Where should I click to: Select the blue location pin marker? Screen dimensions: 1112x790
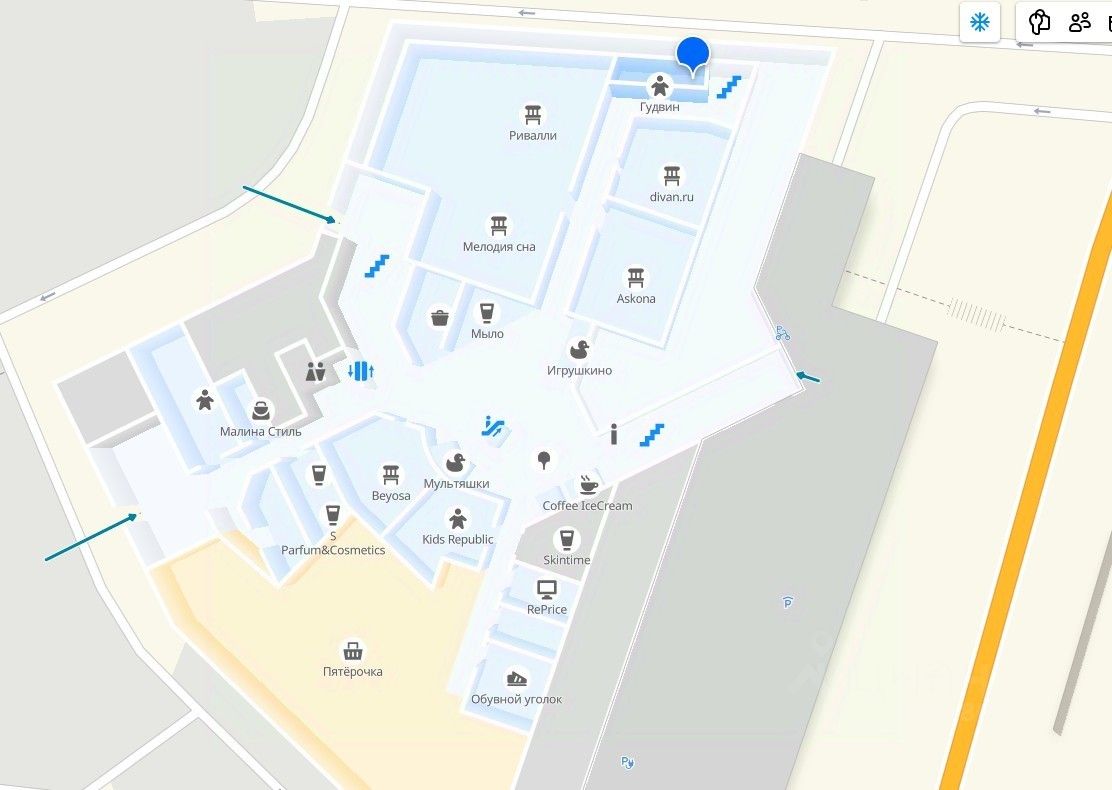click(x=692, y=54)
